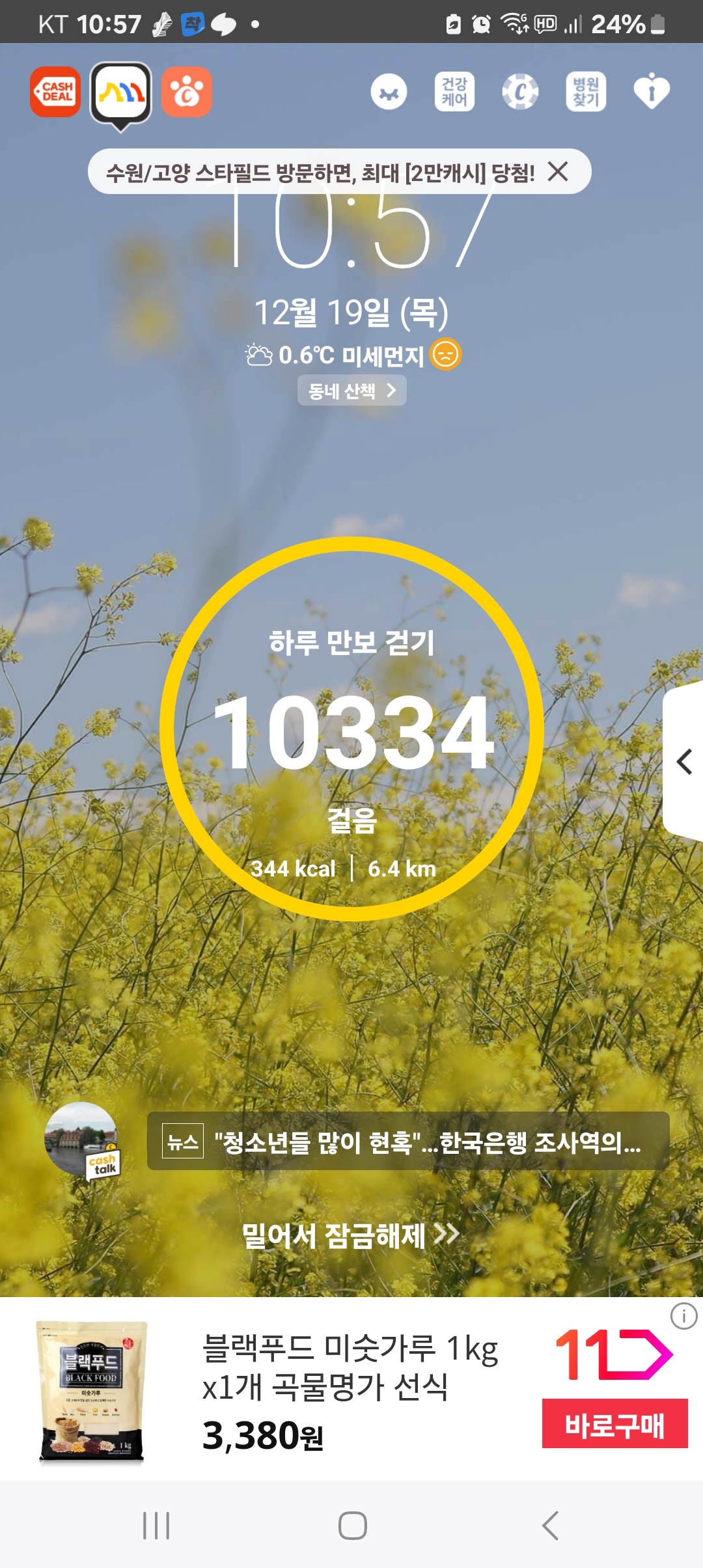The height and width of the screenshot is (1568, 703).
Task: Open the heart info icon
Action: point(652,92)
